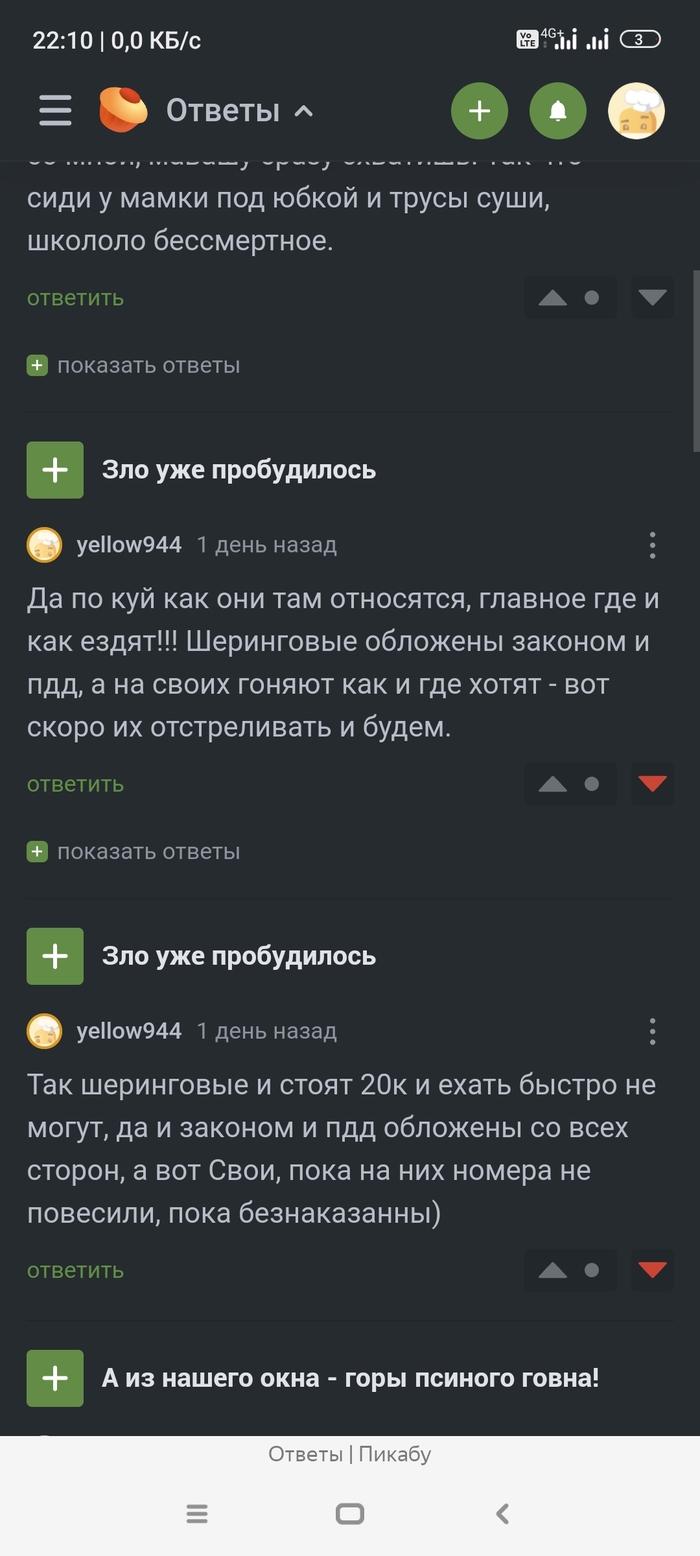Open options for the отстреливать comment
Viewport: 700px width, 1556px height.
(x=652, y=545)
